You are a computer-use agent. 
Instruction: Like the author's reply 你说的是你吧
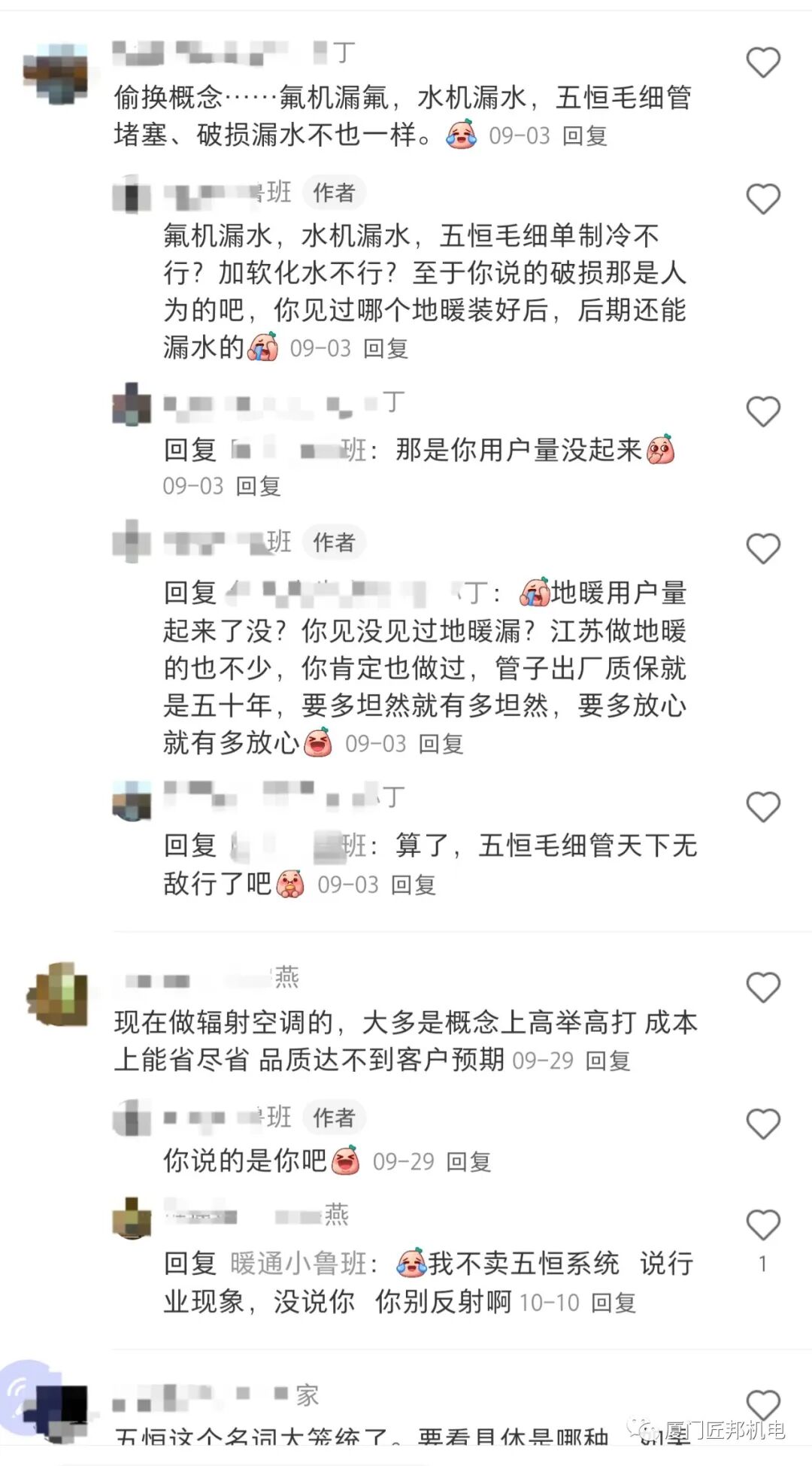[x=762, y=1125]
